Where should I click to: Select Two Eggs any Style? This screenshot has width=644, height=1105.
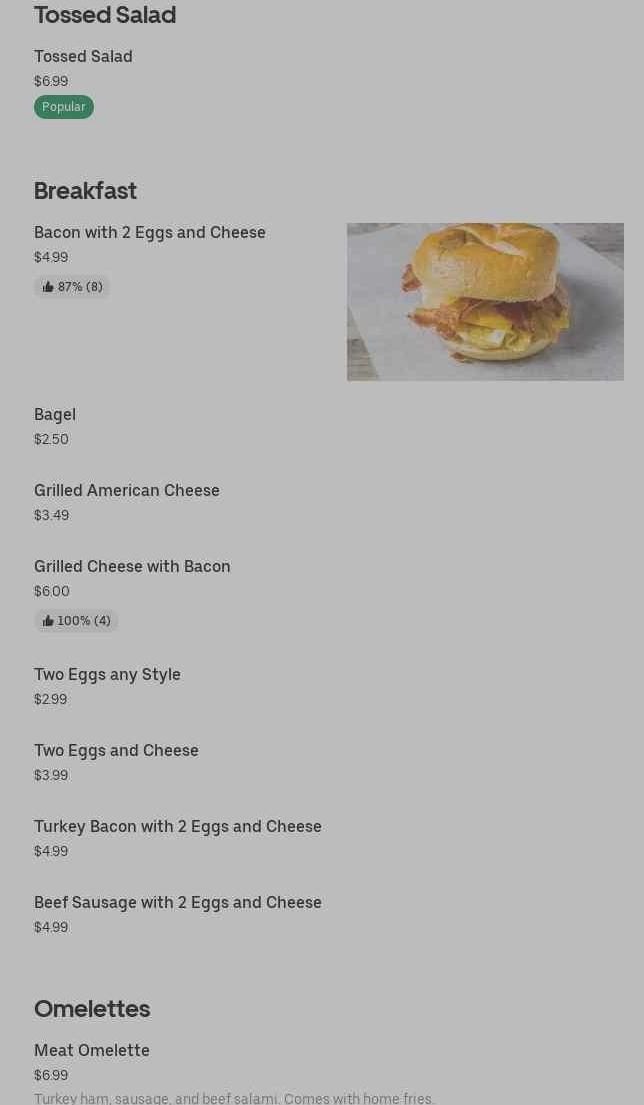(107, 675)
